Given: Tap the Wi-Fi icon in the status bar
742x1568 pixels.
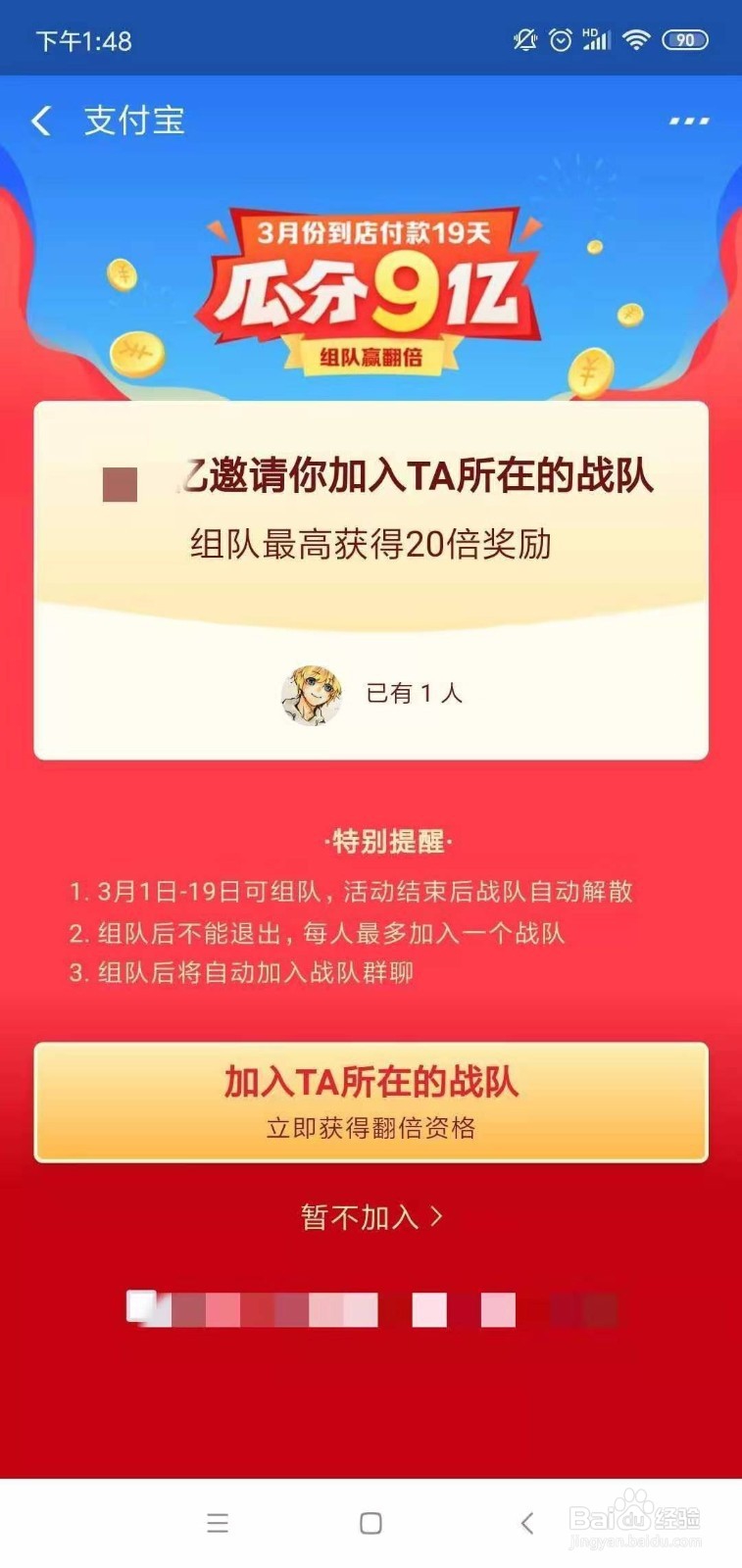Looking at the screenshot, I should (635, 39).
